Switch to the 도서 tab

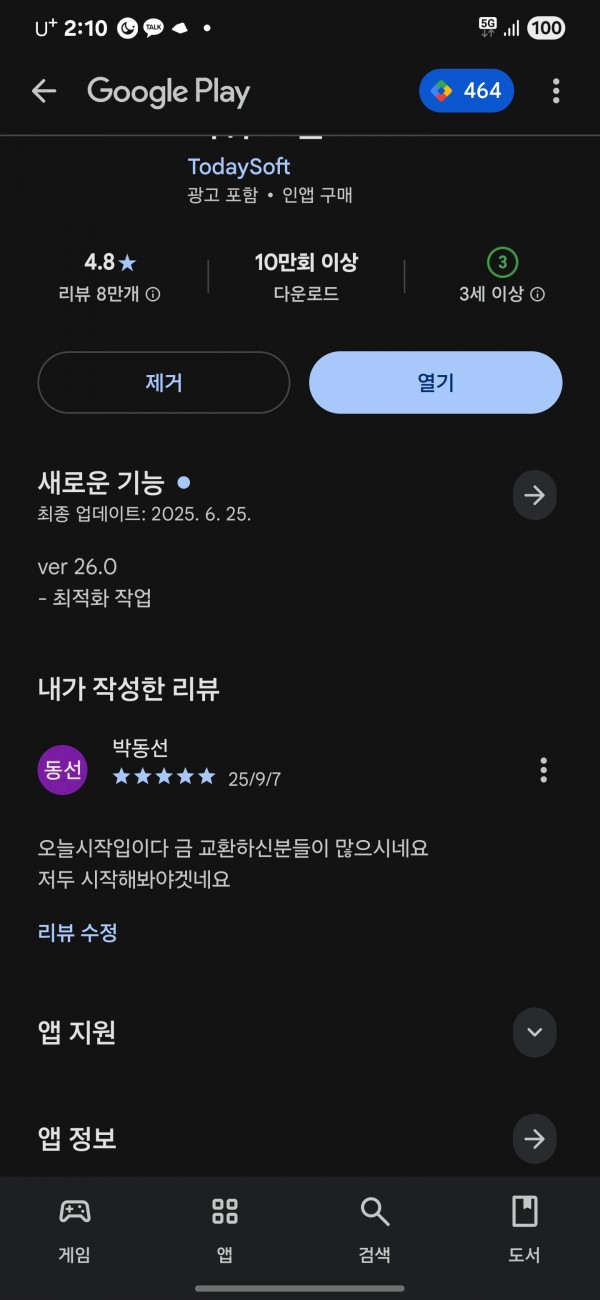pos(525,1230)
